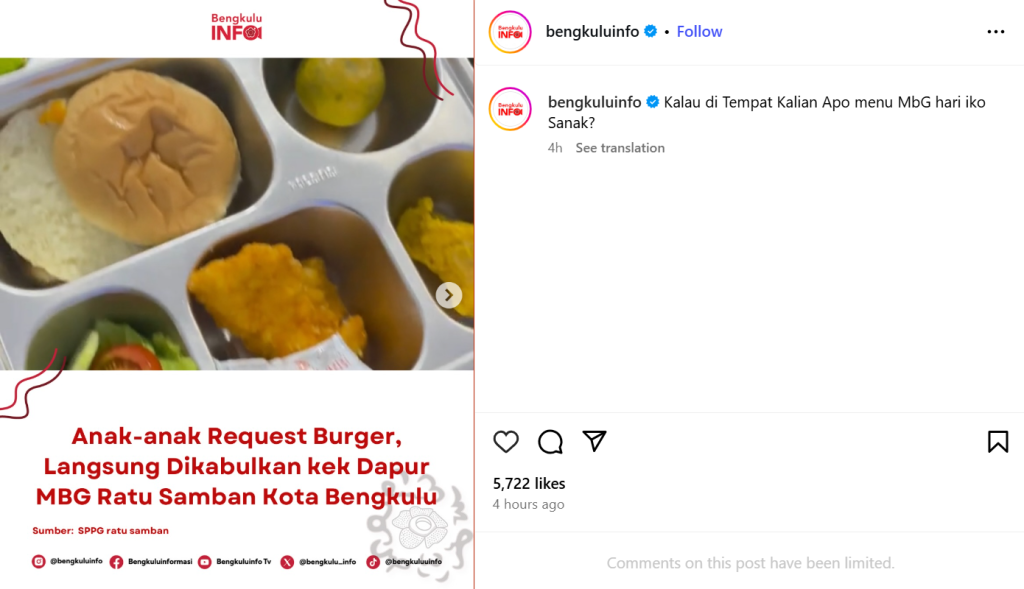Like this post with the heart

point(507,442)
